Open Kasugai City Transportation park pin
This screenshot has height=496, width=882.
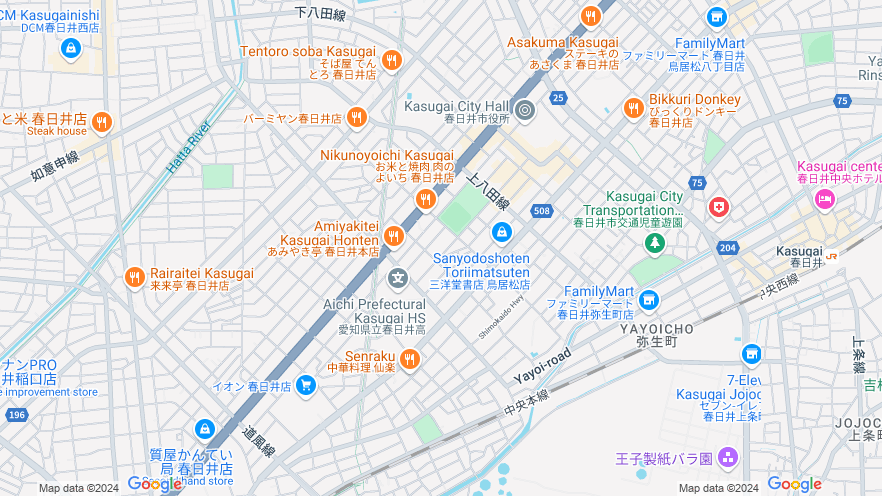(x=655, y=243)
